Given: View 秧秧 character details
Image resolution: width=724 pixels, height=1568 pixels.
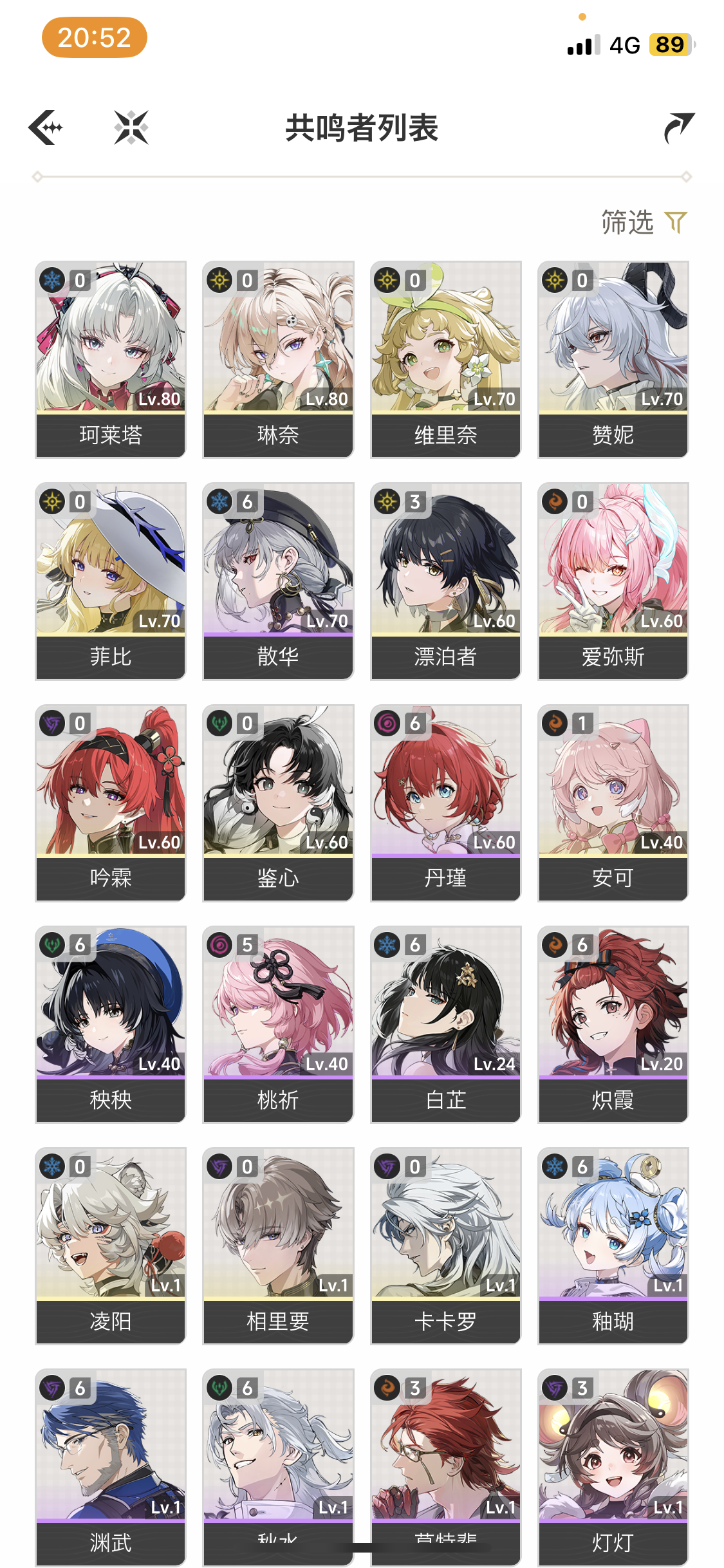Looking at the screenshot, I should click(111, 1023).
